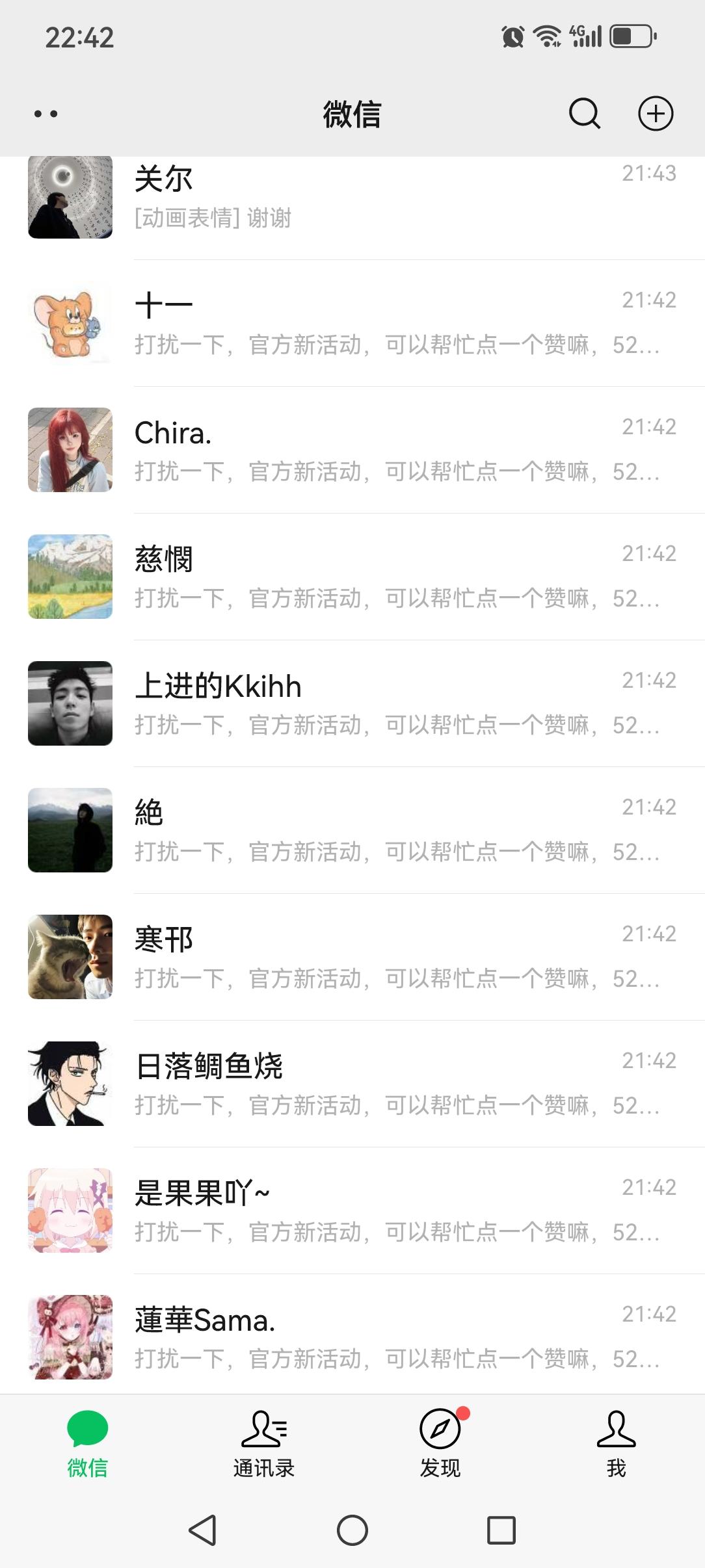Image resolution: width=705 pixels, height=1568 pixels.
Task: Open the chat with 慈憫
Action: tap(351, 575)
